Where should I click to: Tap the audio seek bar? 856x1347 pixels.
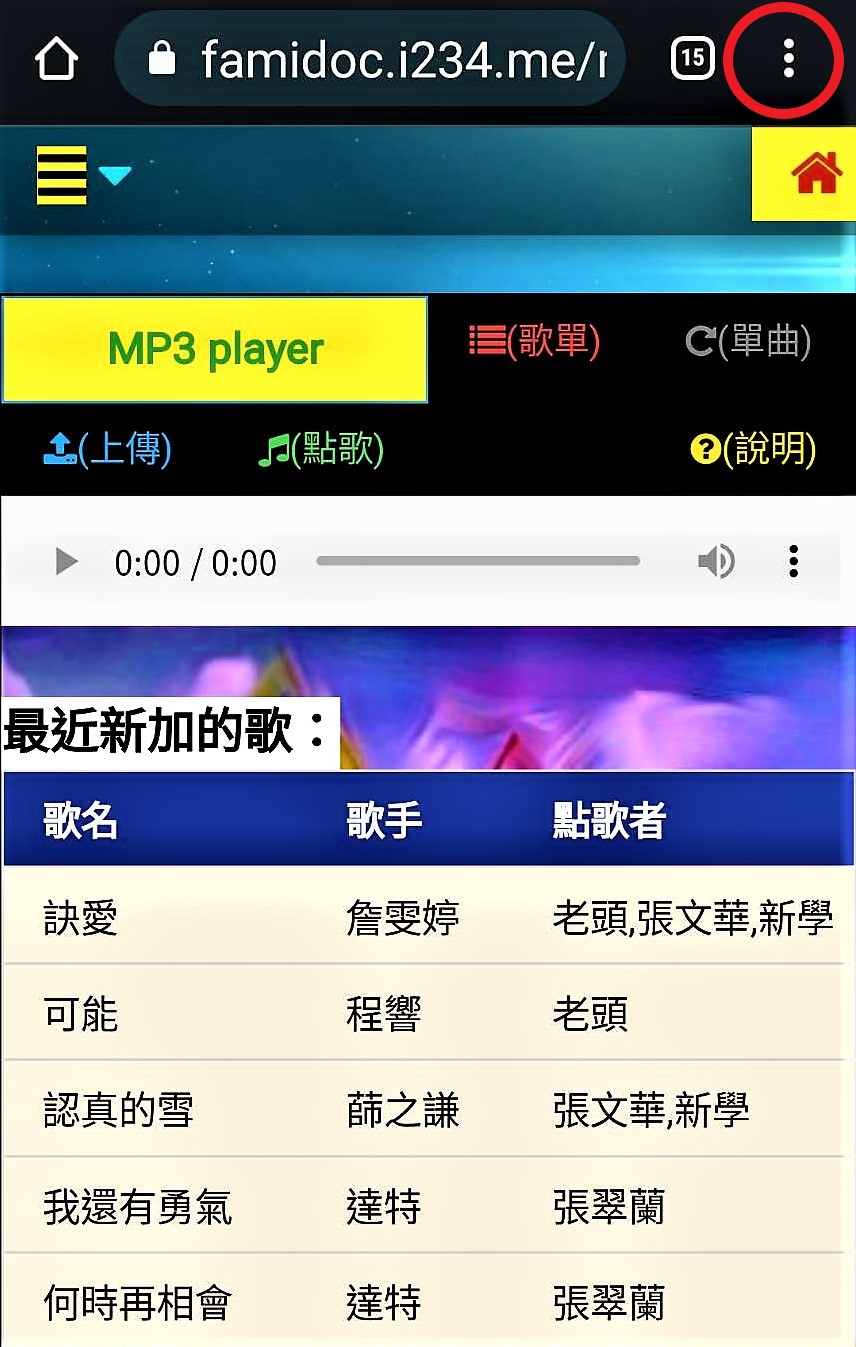tap(478, 562)
